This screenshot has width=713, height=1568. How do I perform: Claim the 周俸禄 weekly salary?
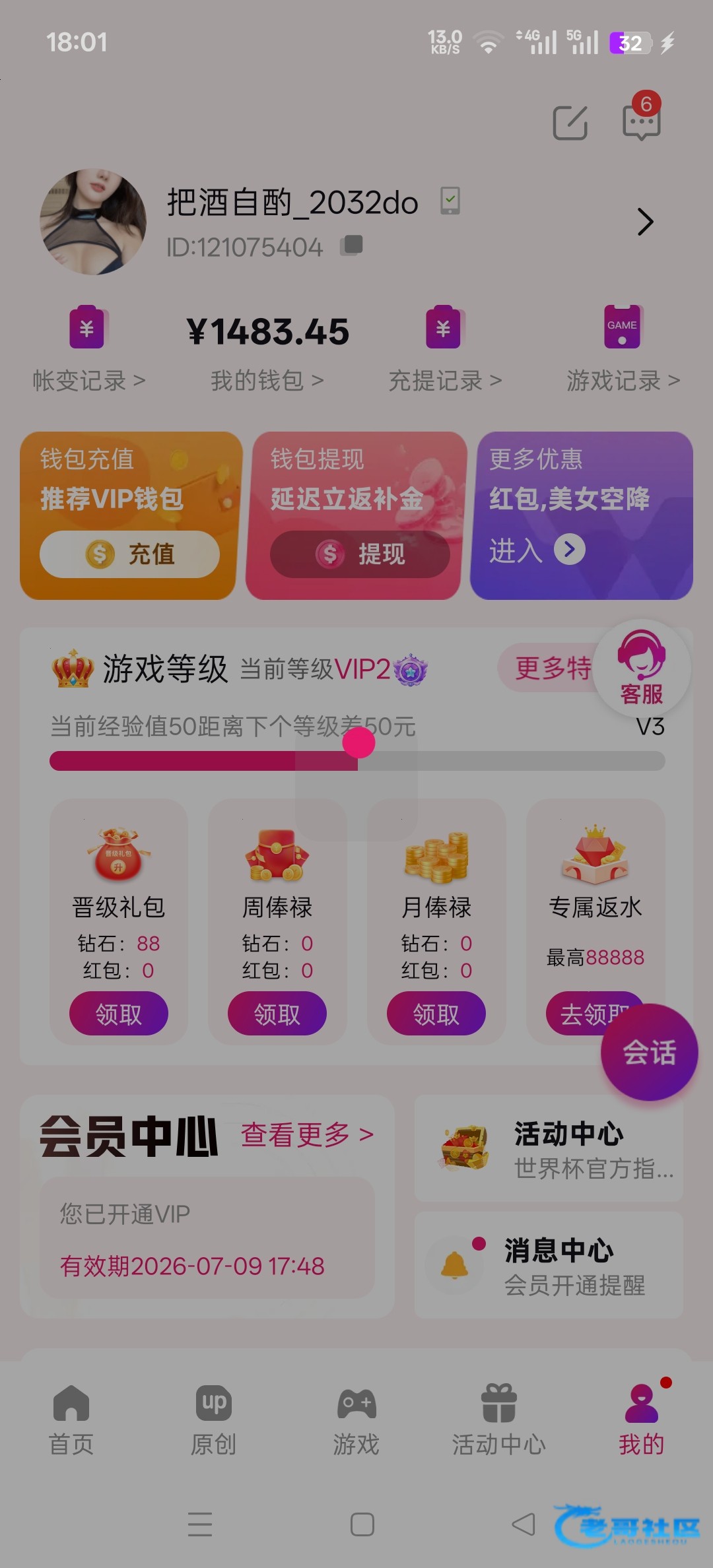click(277, 1014)
